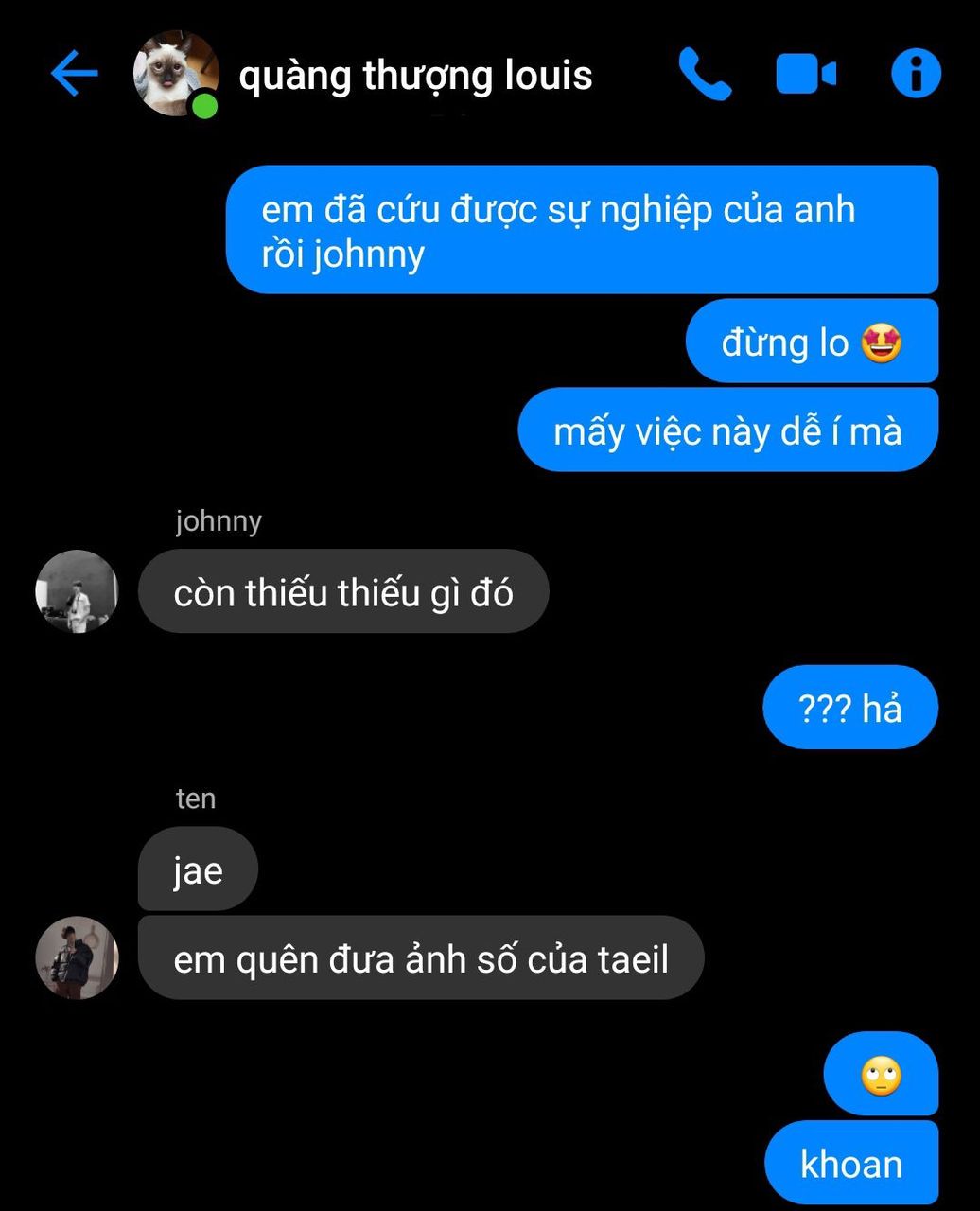Screen dimensions: 980x1211
Task: Start a video call with the group
Action: coord(806,74)
